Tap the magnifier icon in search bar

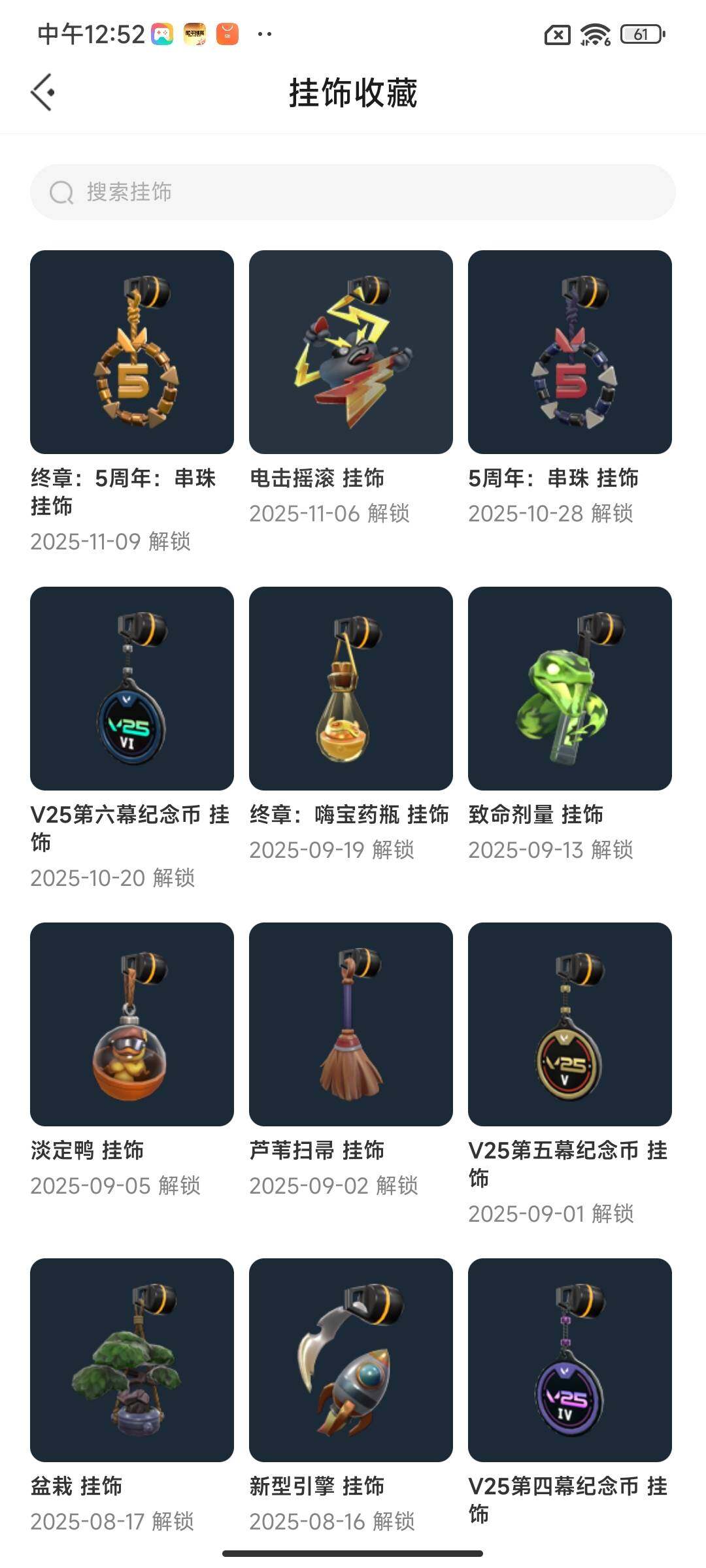(x=61, y=192)
